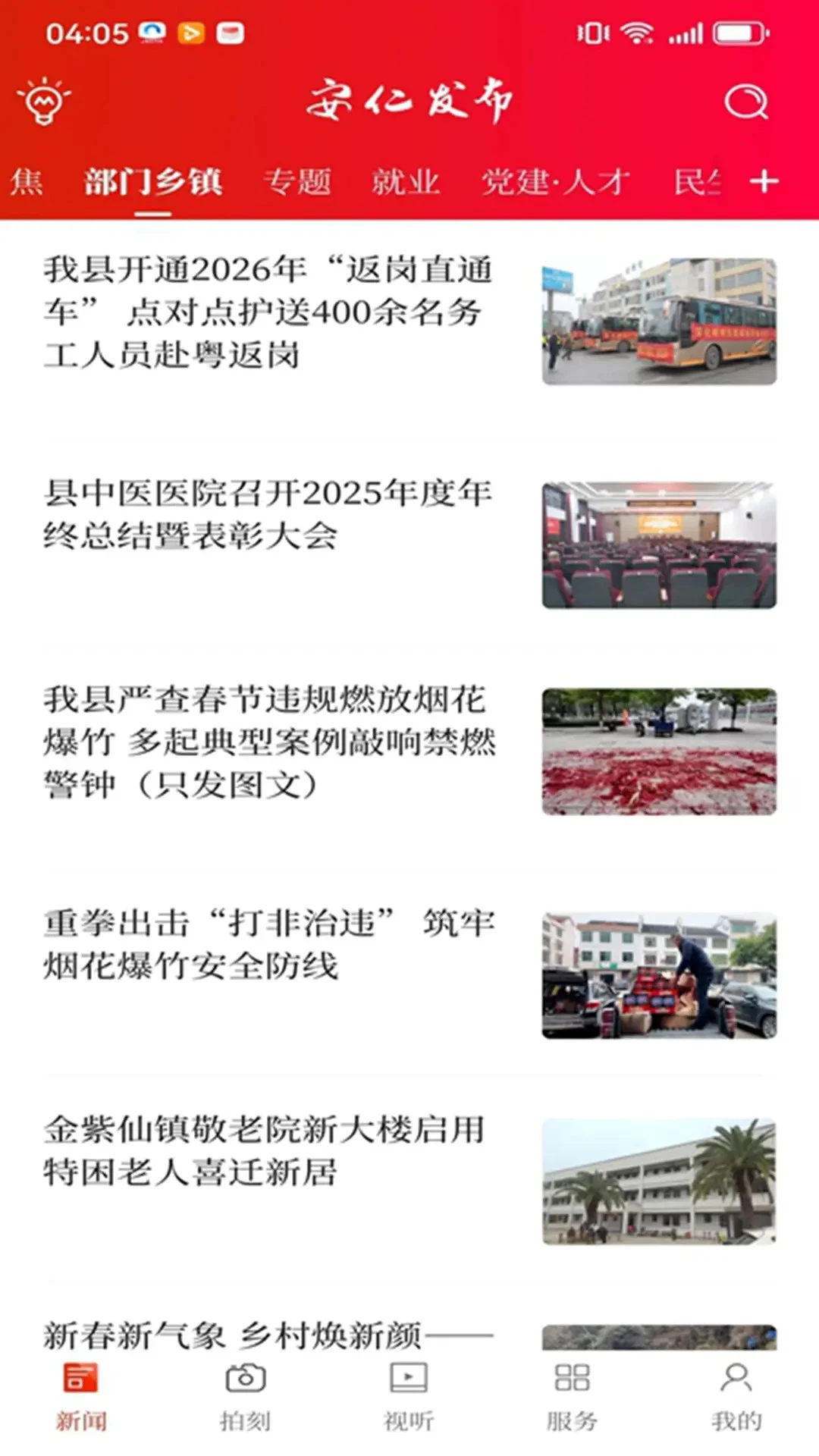Open the 新春新气象 乡村焕新颜 article
This screenshot has width=819, height=1456.
(x=409, y=1335)
